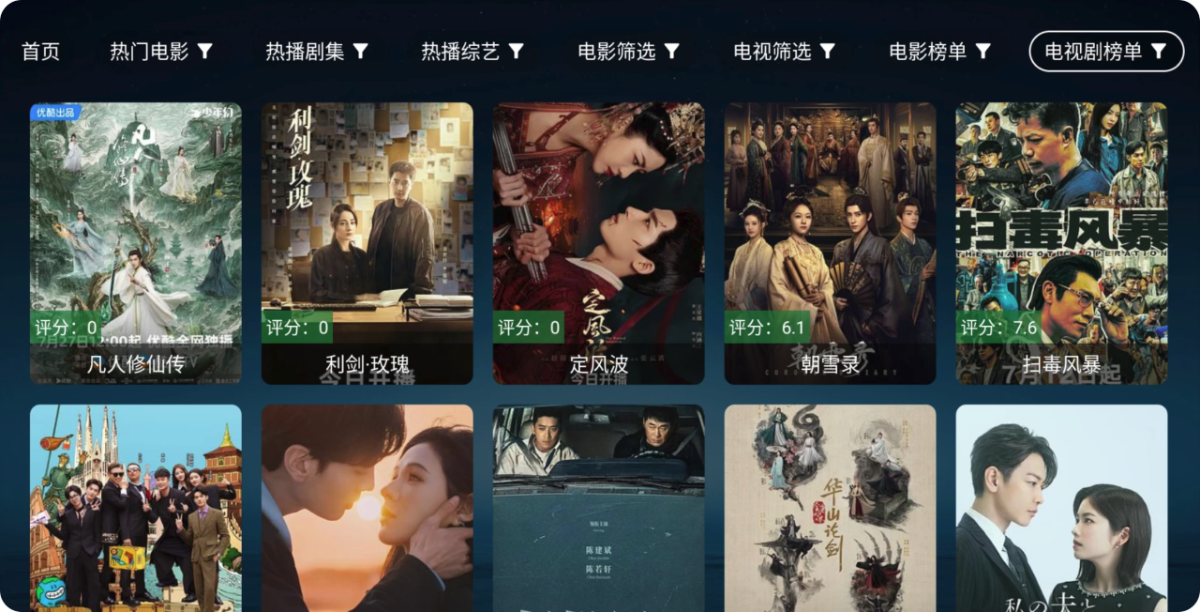Open the poster crediting 陈建斌 and 陈若轩
1200x612 pixels.
click(x=598, y=508)
